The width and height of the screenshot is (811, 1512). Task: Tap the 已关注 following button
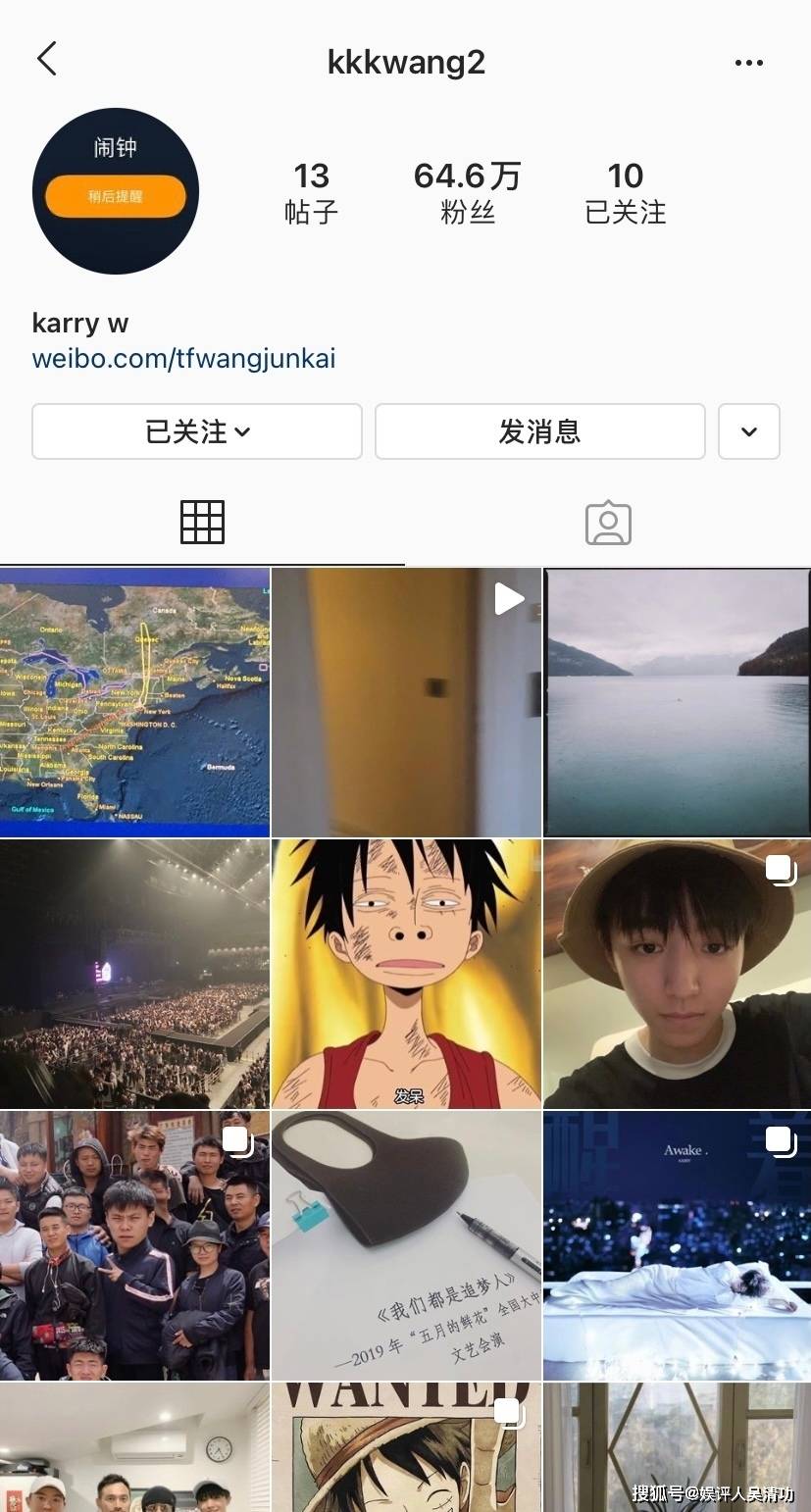pos(197,431)
